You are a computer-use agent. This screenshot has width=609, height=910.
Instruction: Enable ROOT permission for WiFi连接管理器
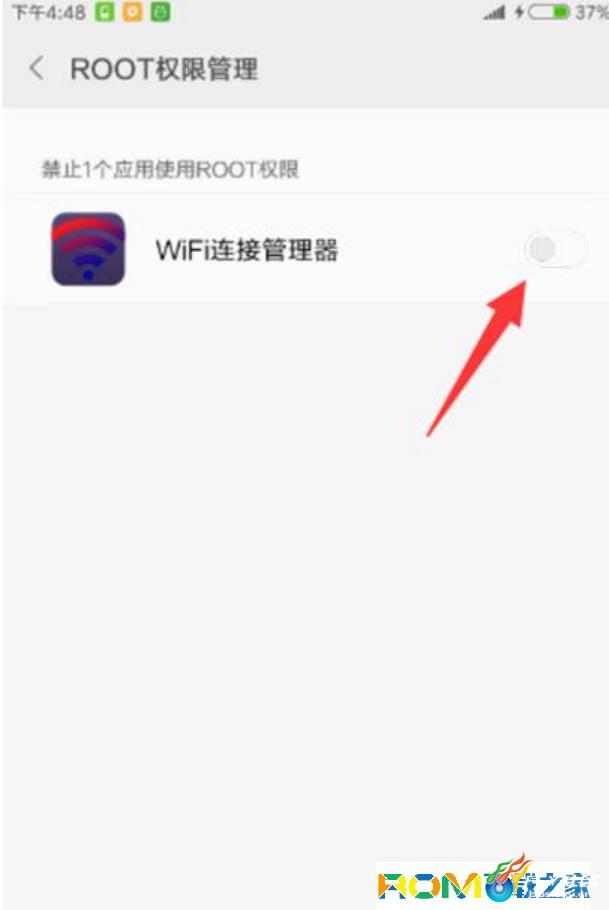[x=554, y=250]
